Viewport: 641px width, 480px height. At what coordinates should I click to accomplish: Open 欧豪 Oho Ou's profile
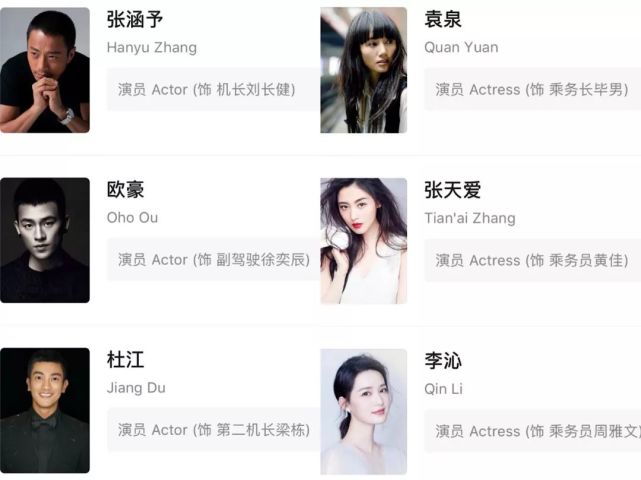[125, 190]
